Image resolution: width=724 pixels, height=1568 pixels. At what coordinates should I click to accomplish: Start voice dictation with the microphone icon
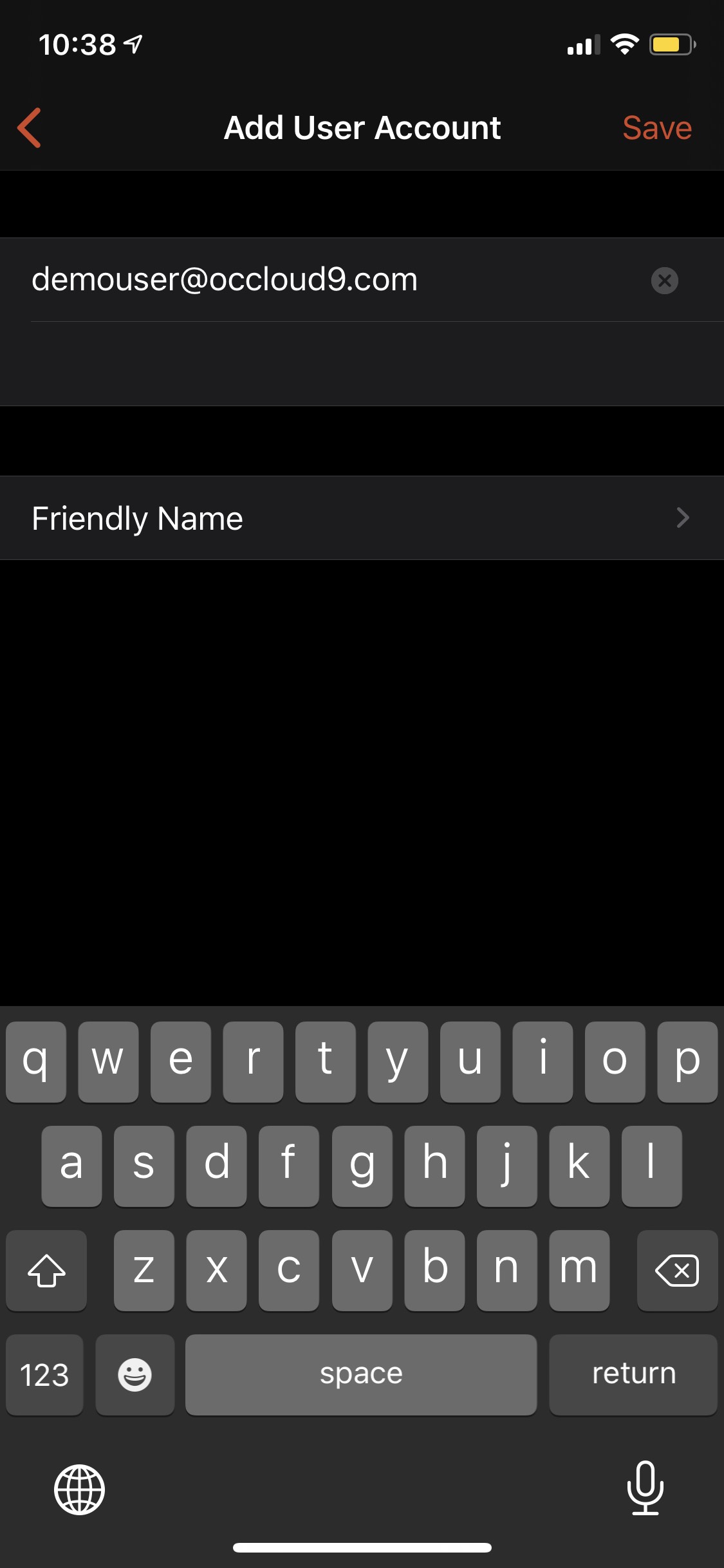645,1488
